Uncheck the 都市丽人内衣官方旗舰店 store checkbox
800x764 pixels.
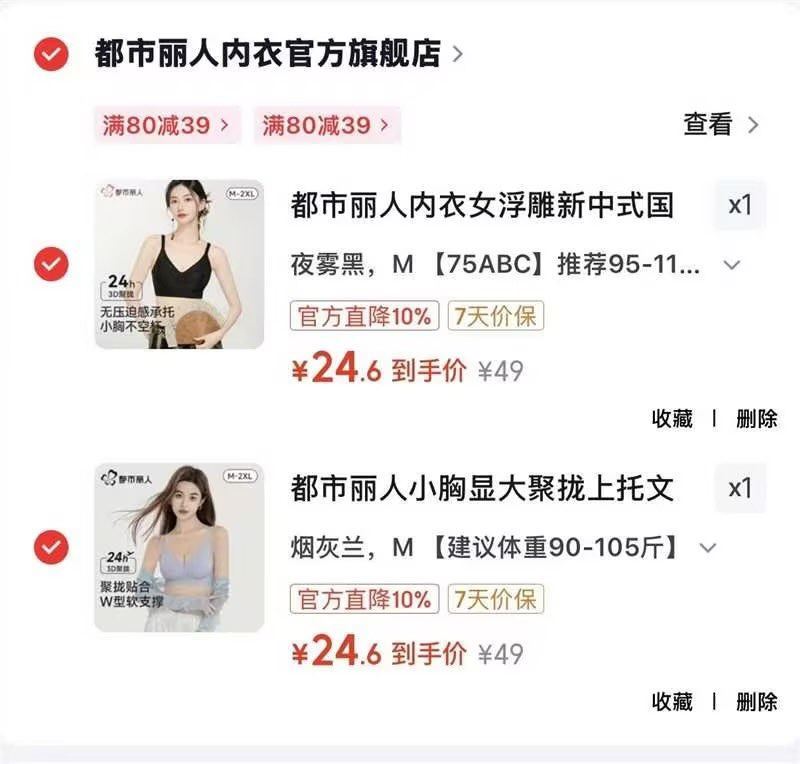click(x=51, y=54)
